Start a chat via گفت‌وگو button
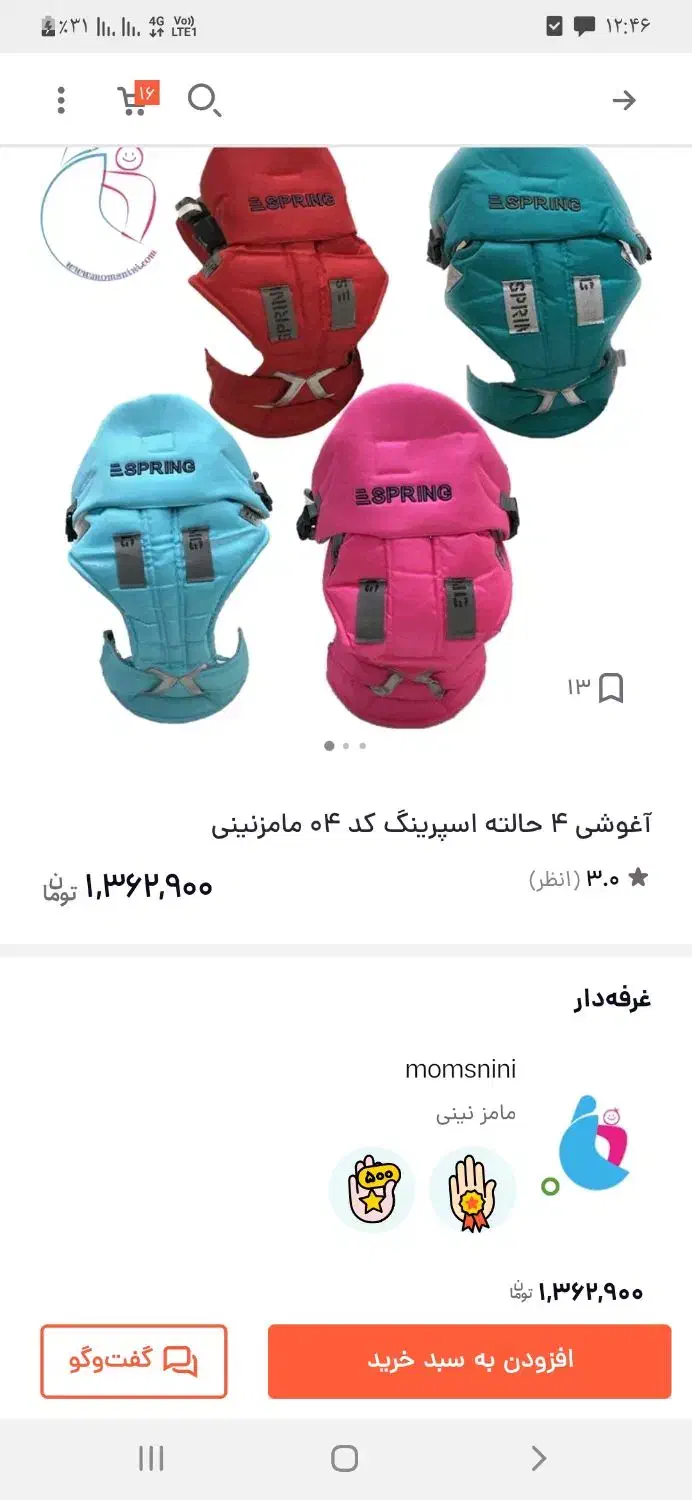Image resolution: width=692 pixels, height=1500 pixels. tap(134, 1361)
